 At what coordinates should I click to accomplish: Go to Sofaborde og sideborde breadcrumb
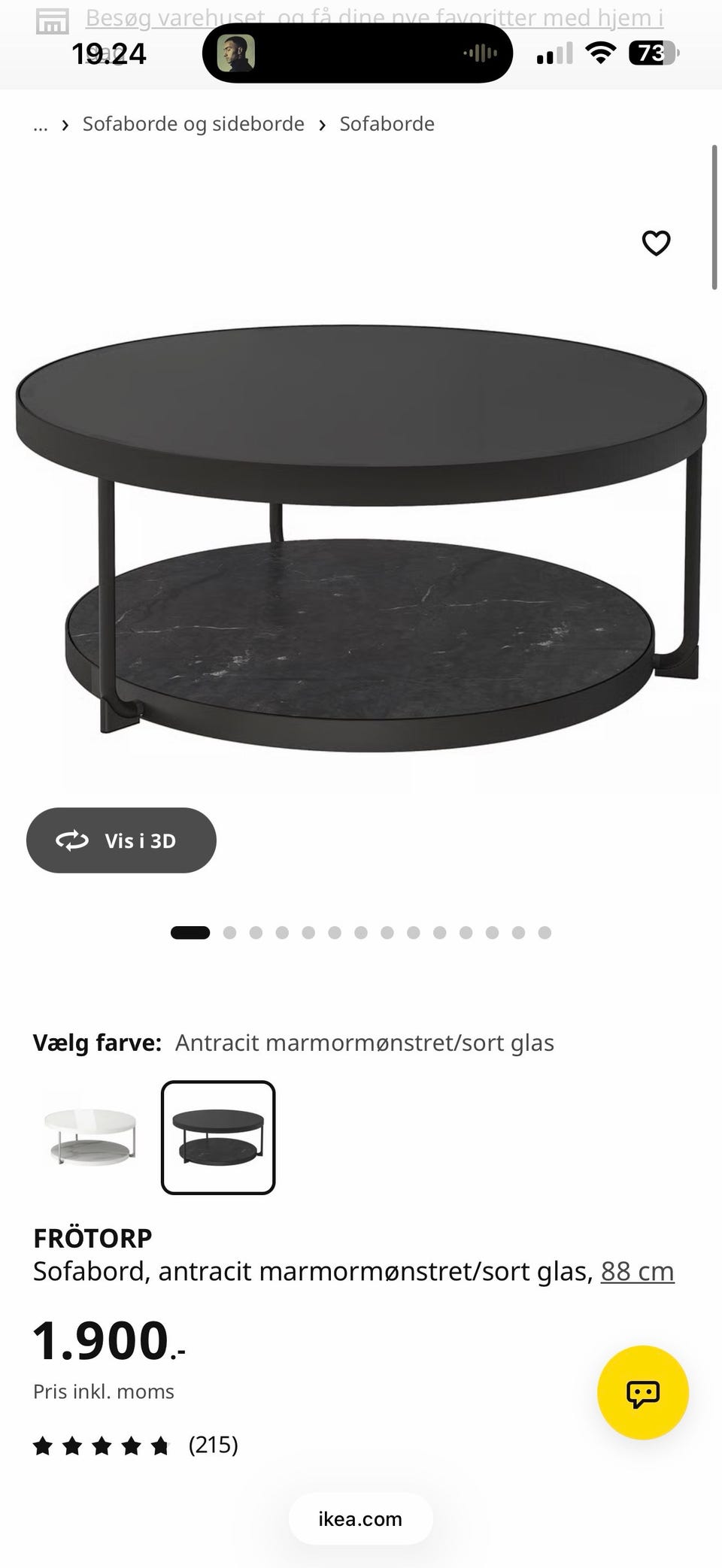tap(193, 124)
